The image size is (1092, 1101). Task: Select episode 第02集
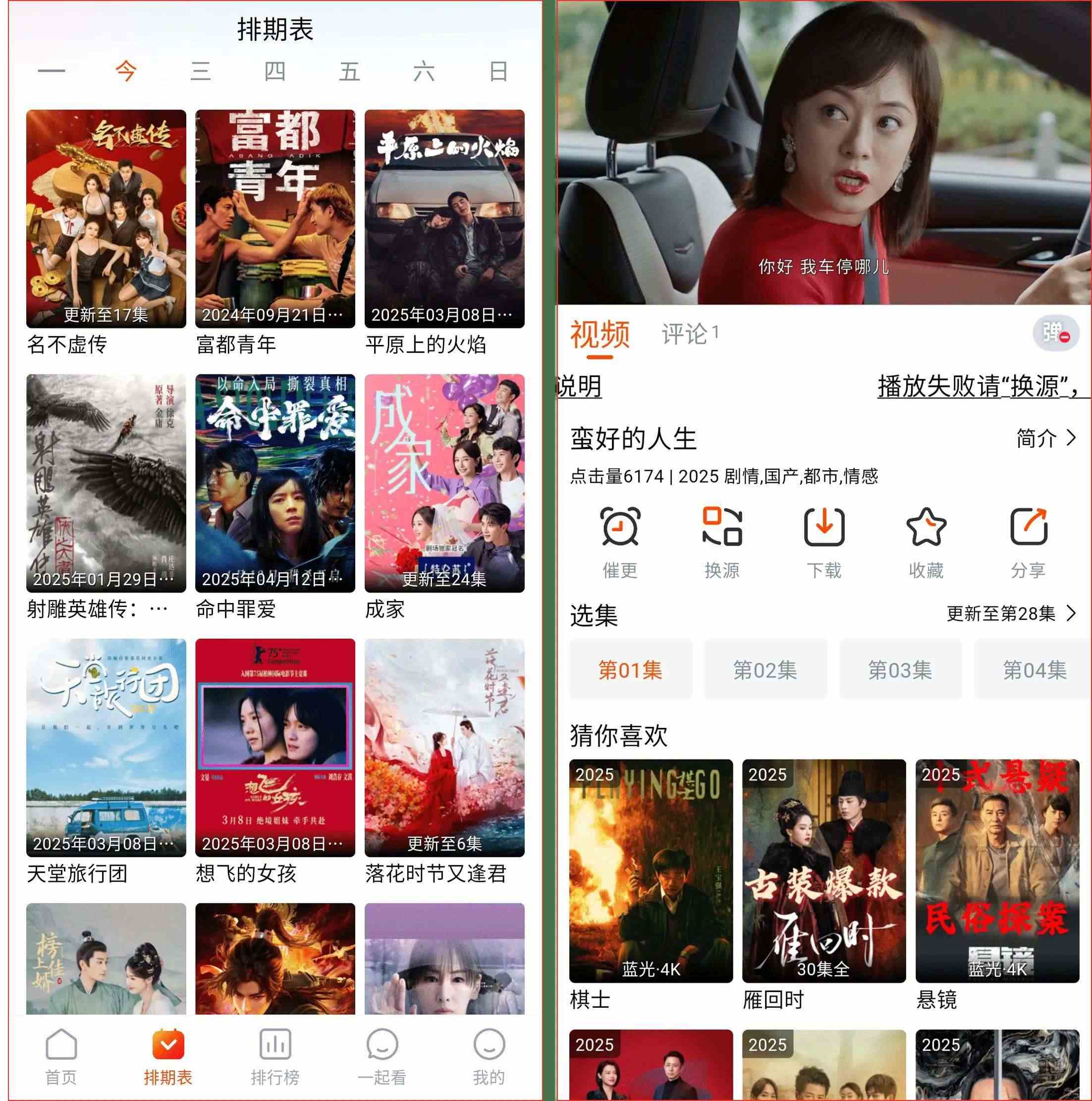(x=764, y=670)
